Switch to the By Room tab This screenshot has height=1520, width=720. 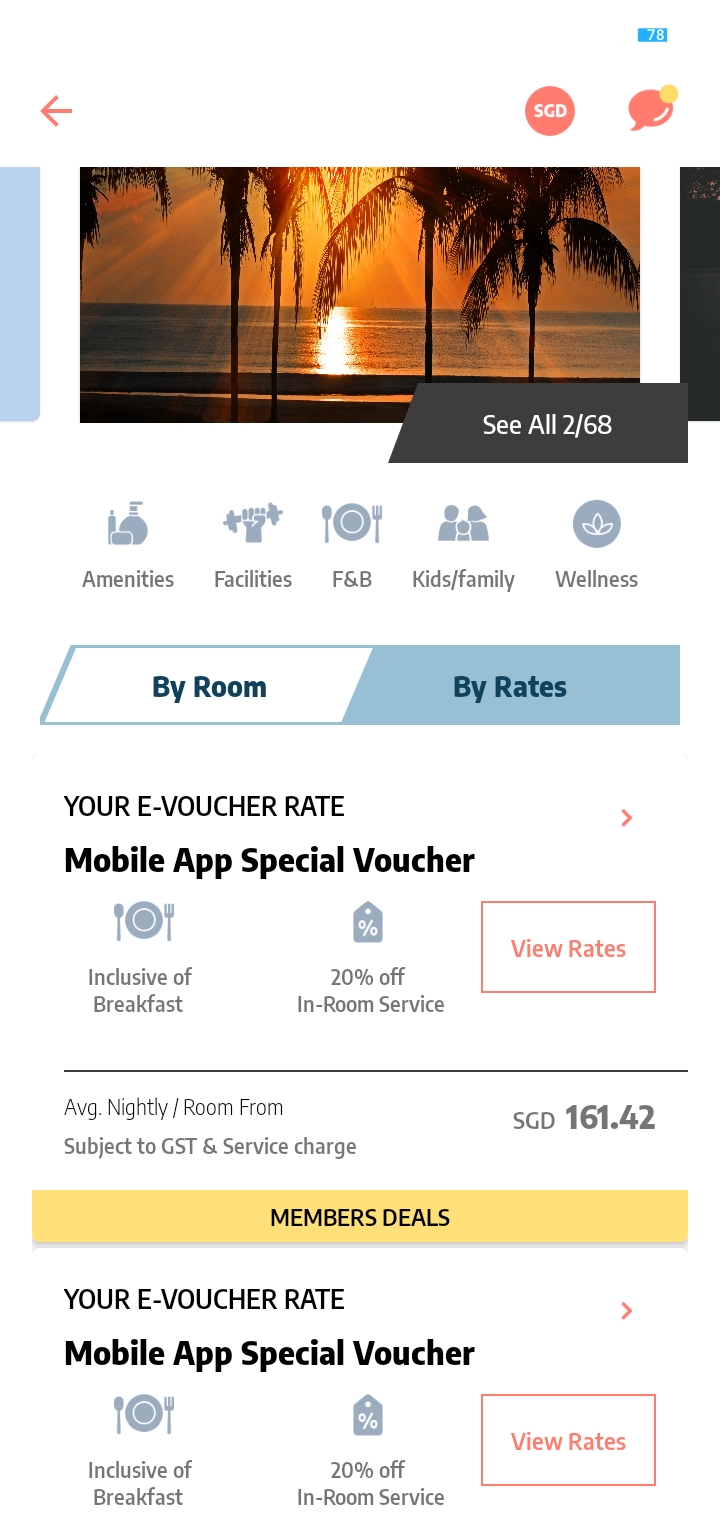point(209,686)
